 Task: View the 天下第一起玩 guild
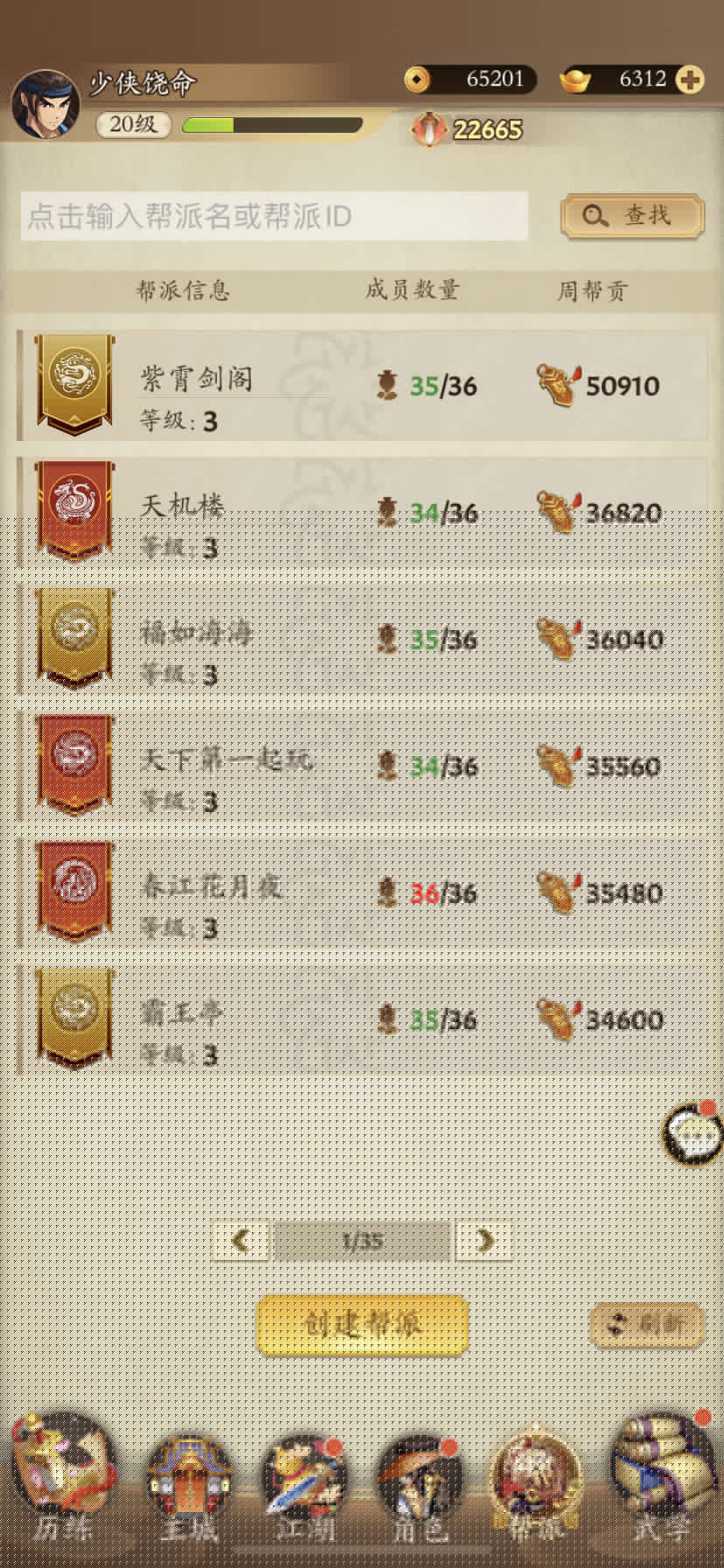point(361,766)
